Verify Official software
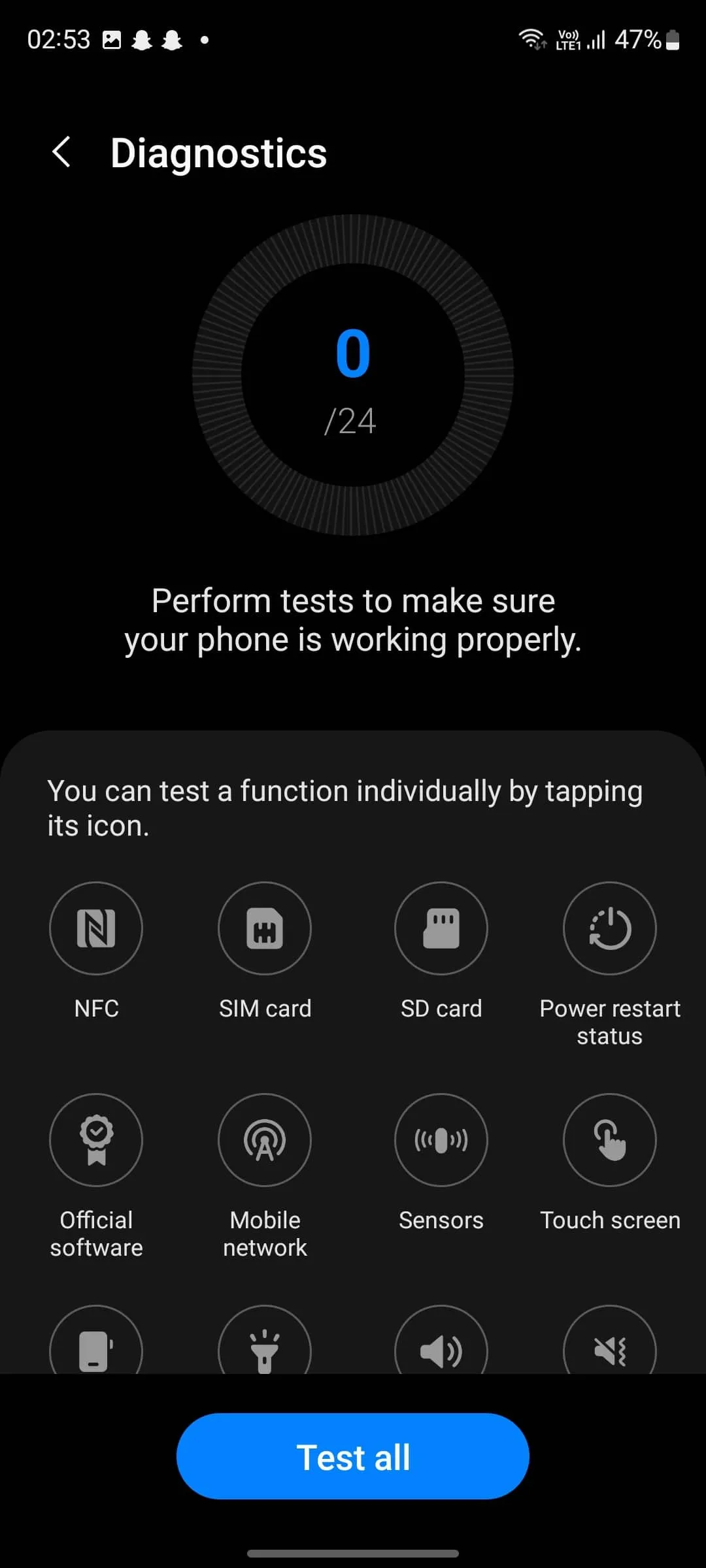The image size is (706, 1568). tap(96, 1139)
